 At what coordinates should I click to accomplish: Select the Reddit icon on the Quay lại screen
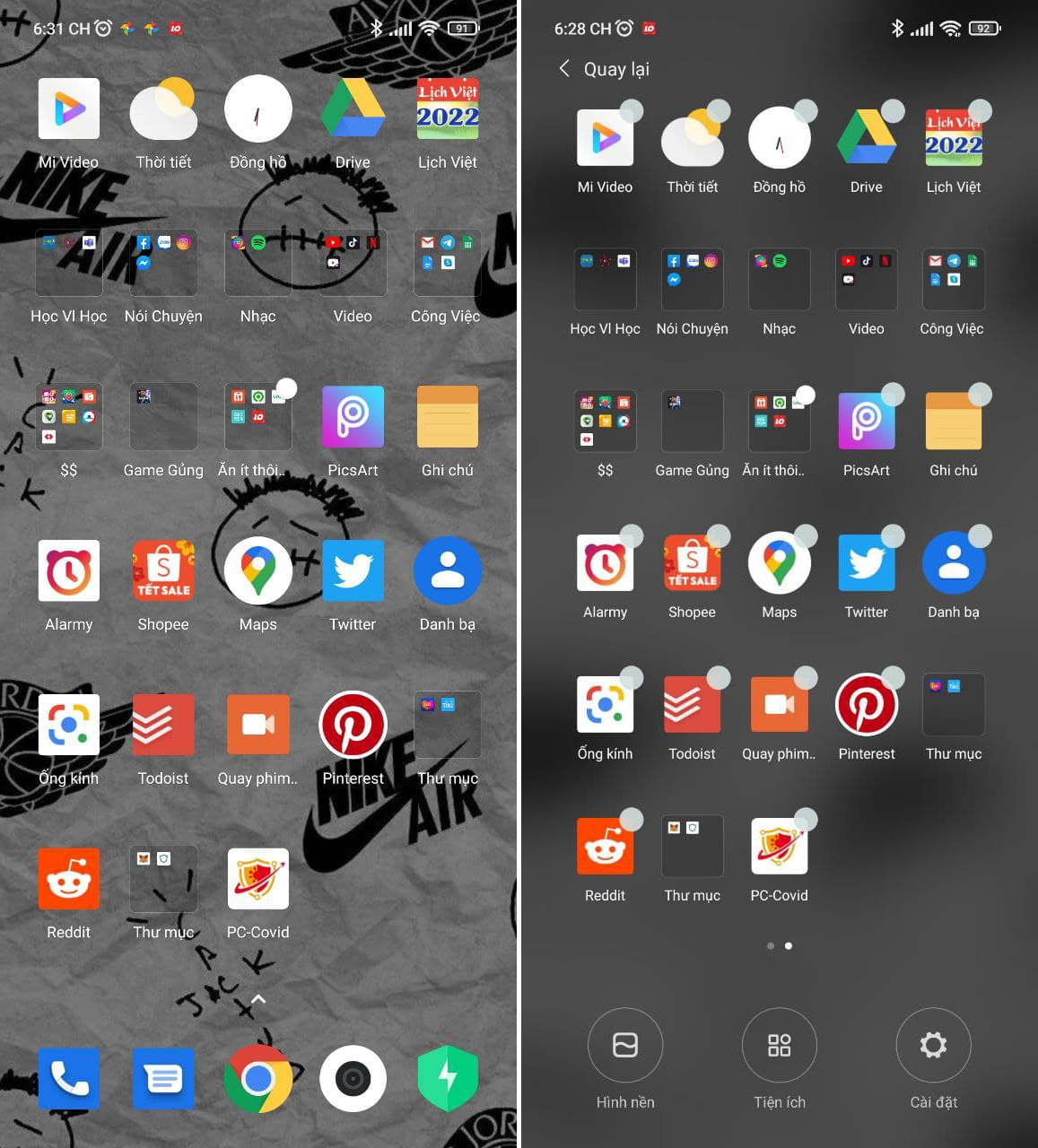click(x=606, y=846)
